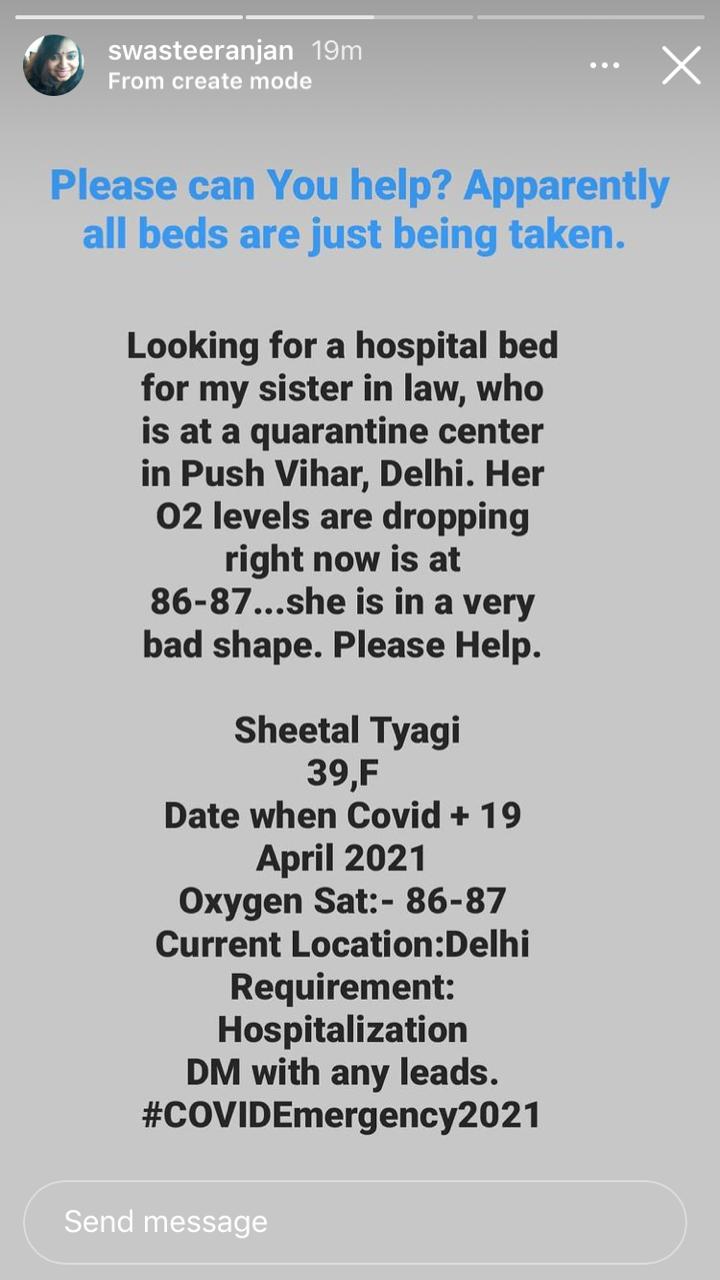720x1280 pixels.
Task: Close the story viewer
Action: tap(681, 66)
